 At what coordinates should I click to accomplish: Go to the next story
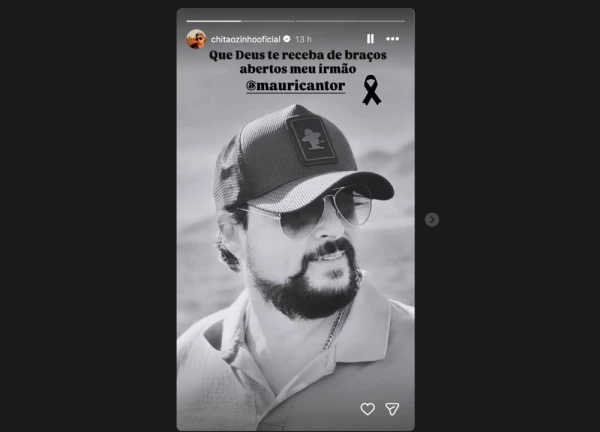point(431,219)
